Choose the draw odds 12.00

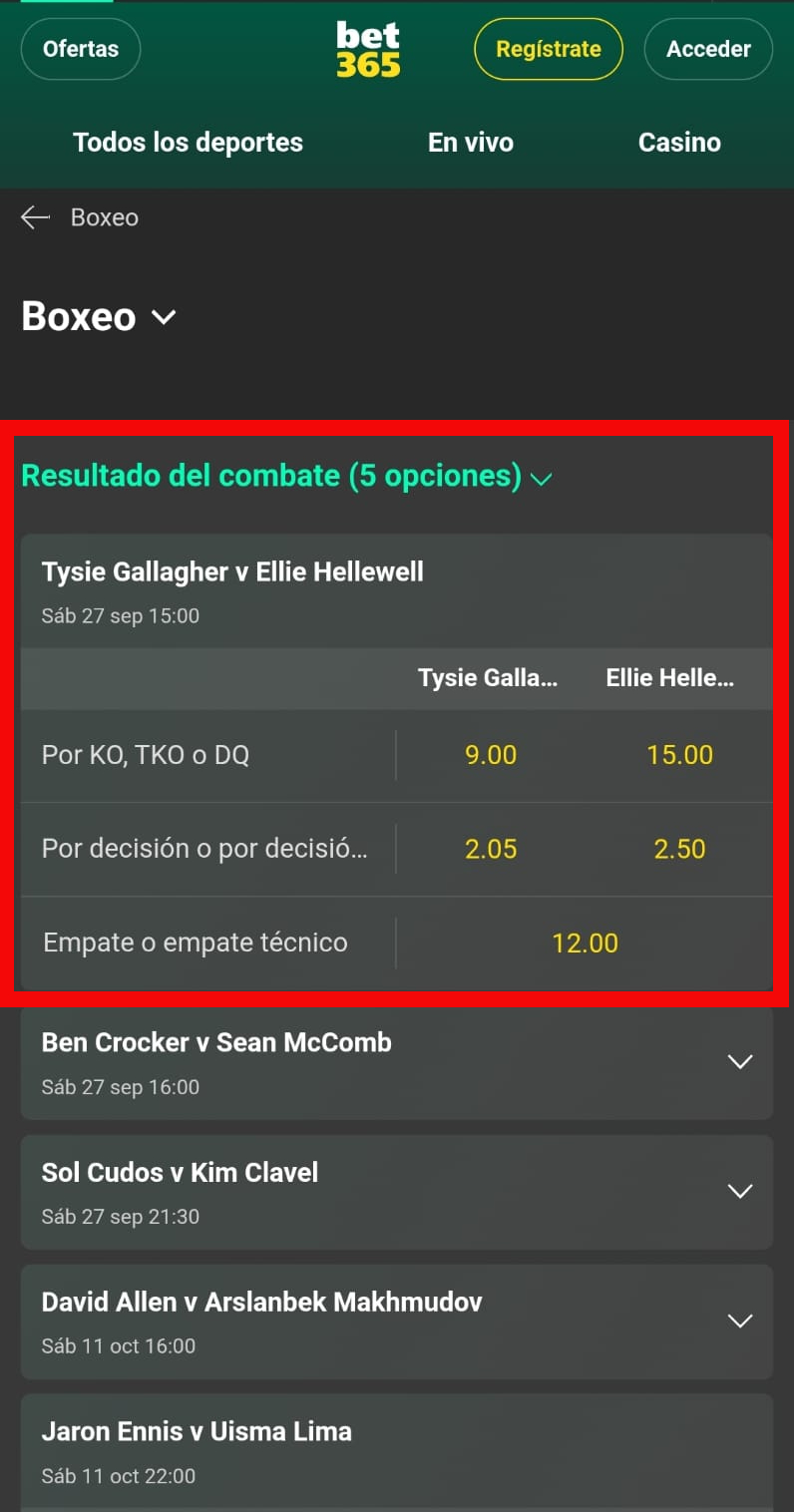click(585, 943)
